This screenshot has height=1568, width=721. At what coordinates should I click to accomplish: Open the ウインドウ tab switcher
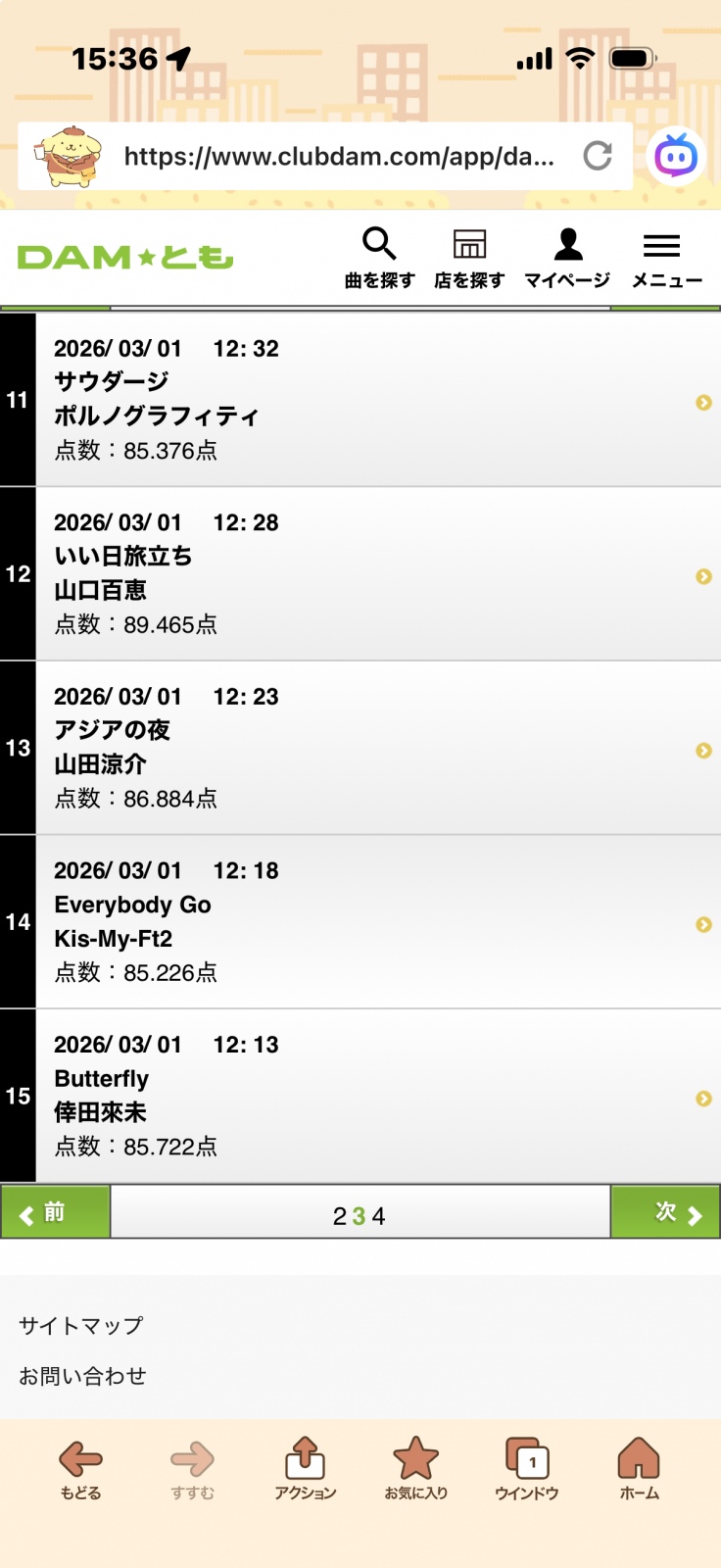(527, 1469)
